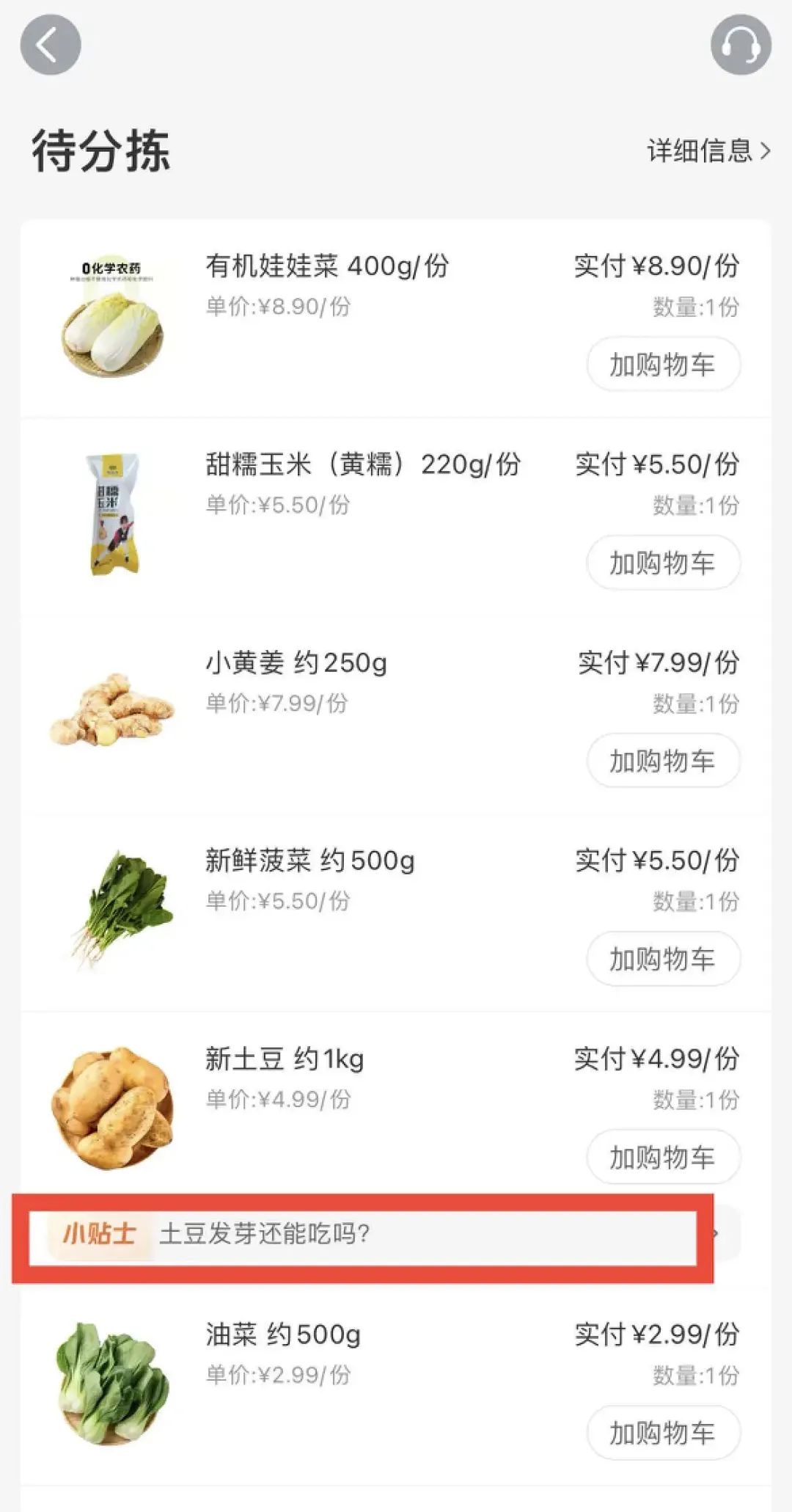792x1512 pixels.
Task: Add 新鲜菠菜 to the cart
Action: tap(663, 959)
